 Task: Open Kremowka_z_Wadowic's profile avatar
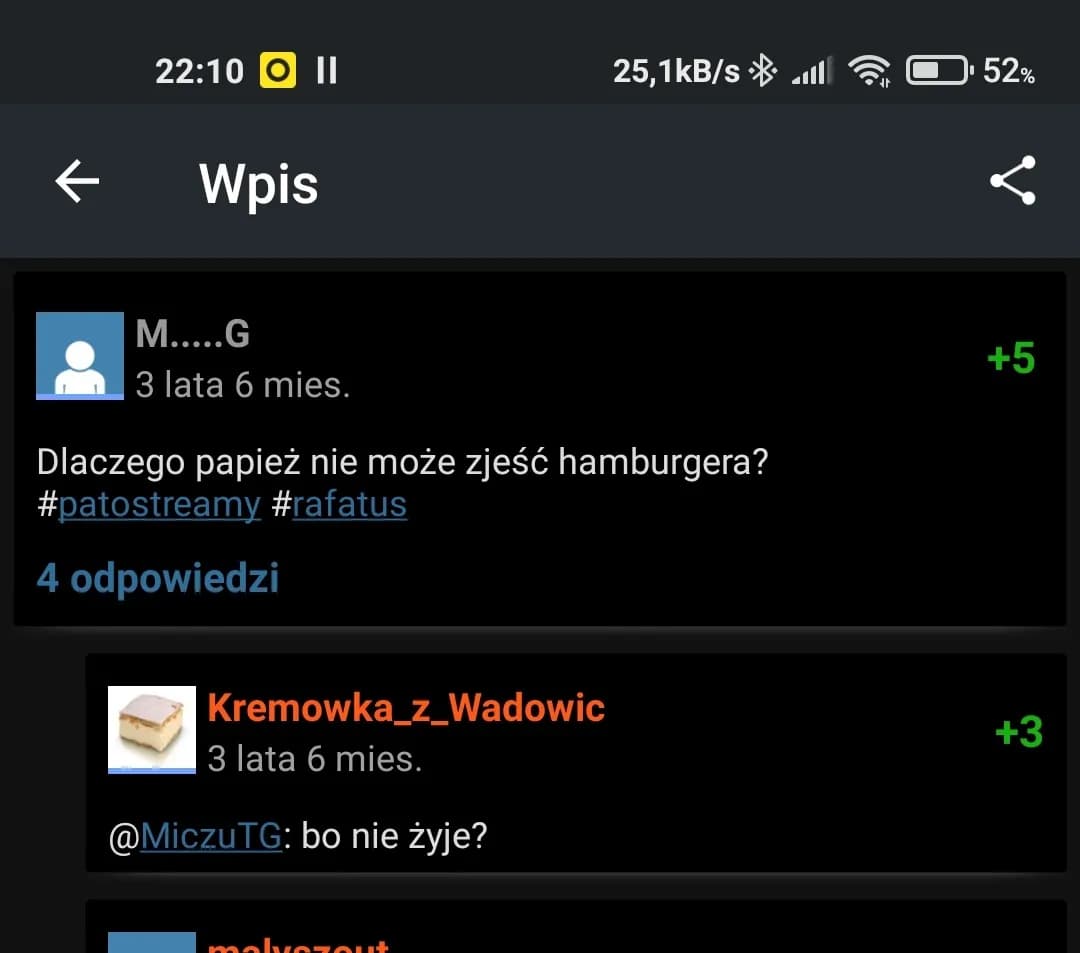click(152, 729)
